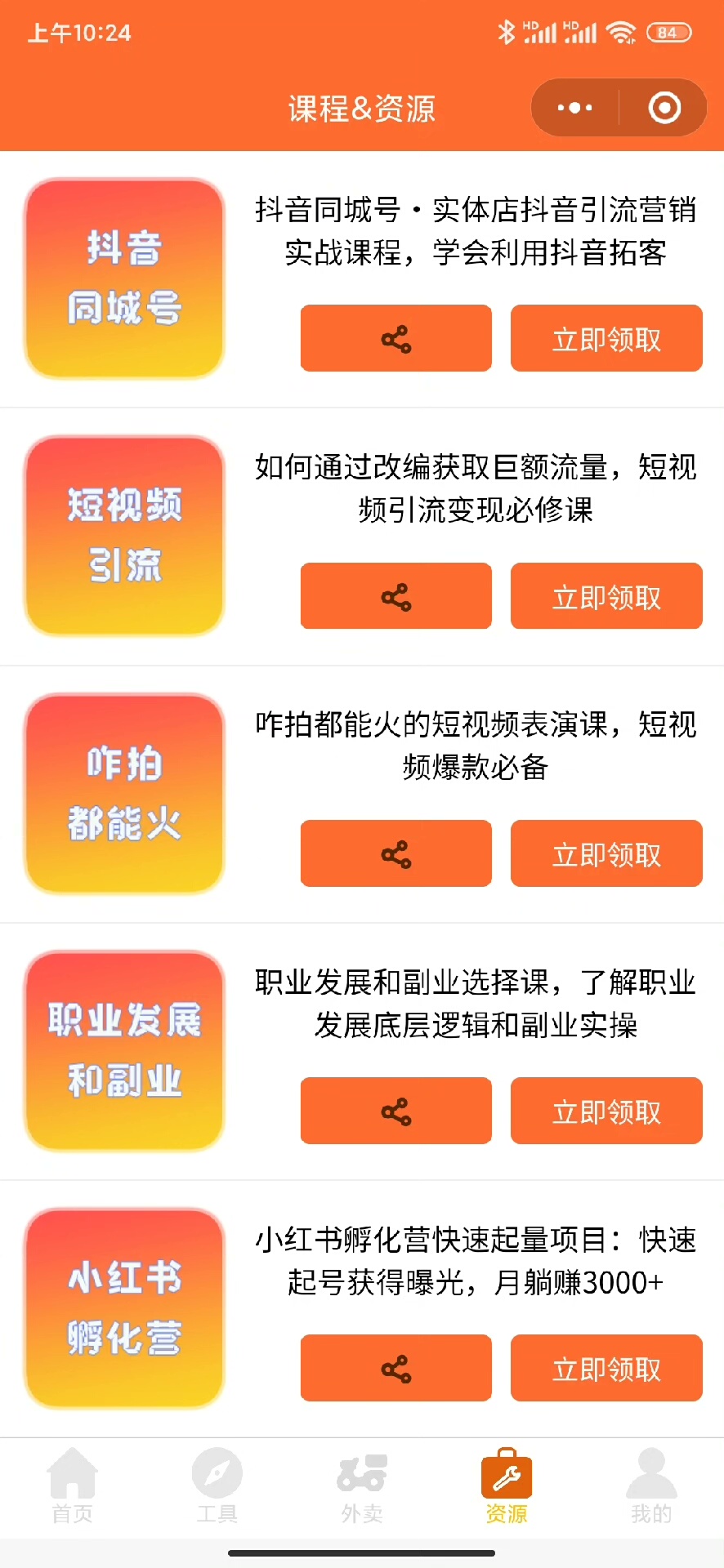Close the mini program via target icon

pyautogui.click(x=664, y=108)
